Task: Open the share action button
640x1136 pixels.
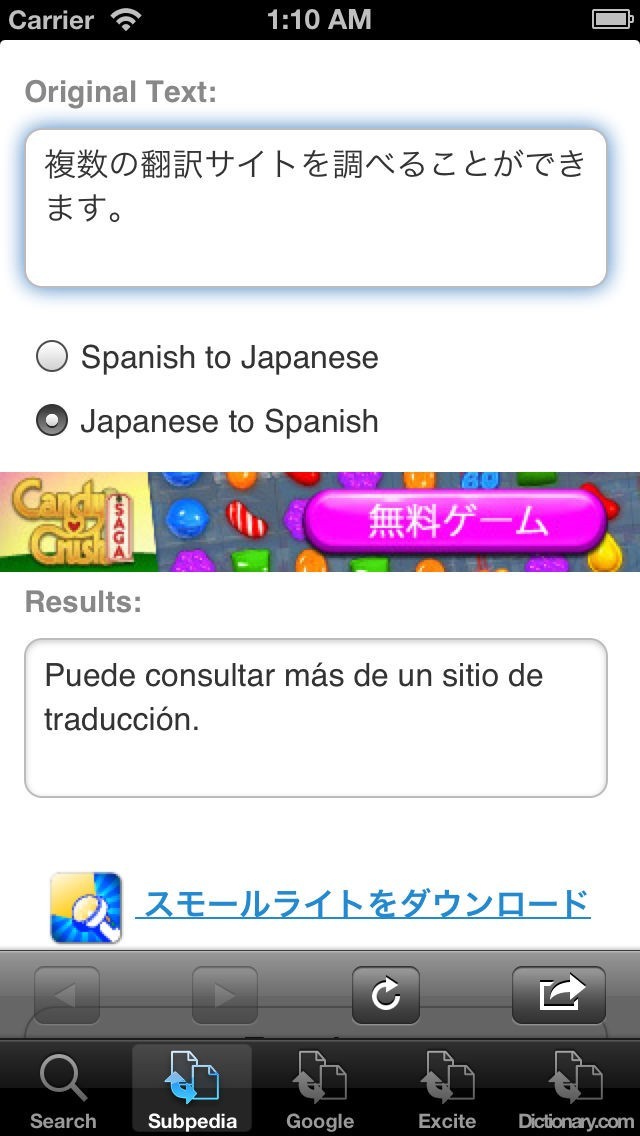Action: point(558,995)
